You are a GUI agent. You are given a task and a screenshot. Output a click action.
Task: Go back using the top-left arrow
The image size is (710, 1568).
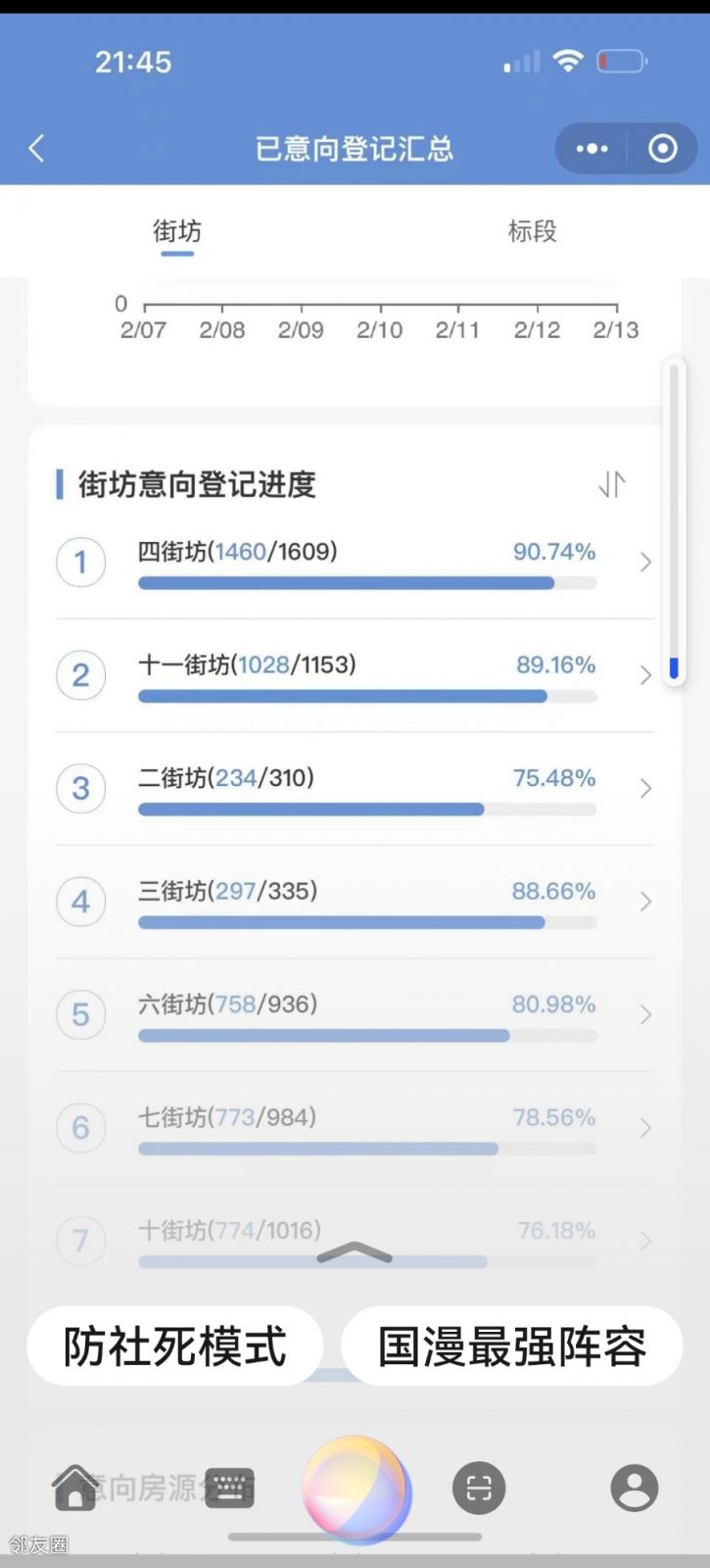[37, 149]
